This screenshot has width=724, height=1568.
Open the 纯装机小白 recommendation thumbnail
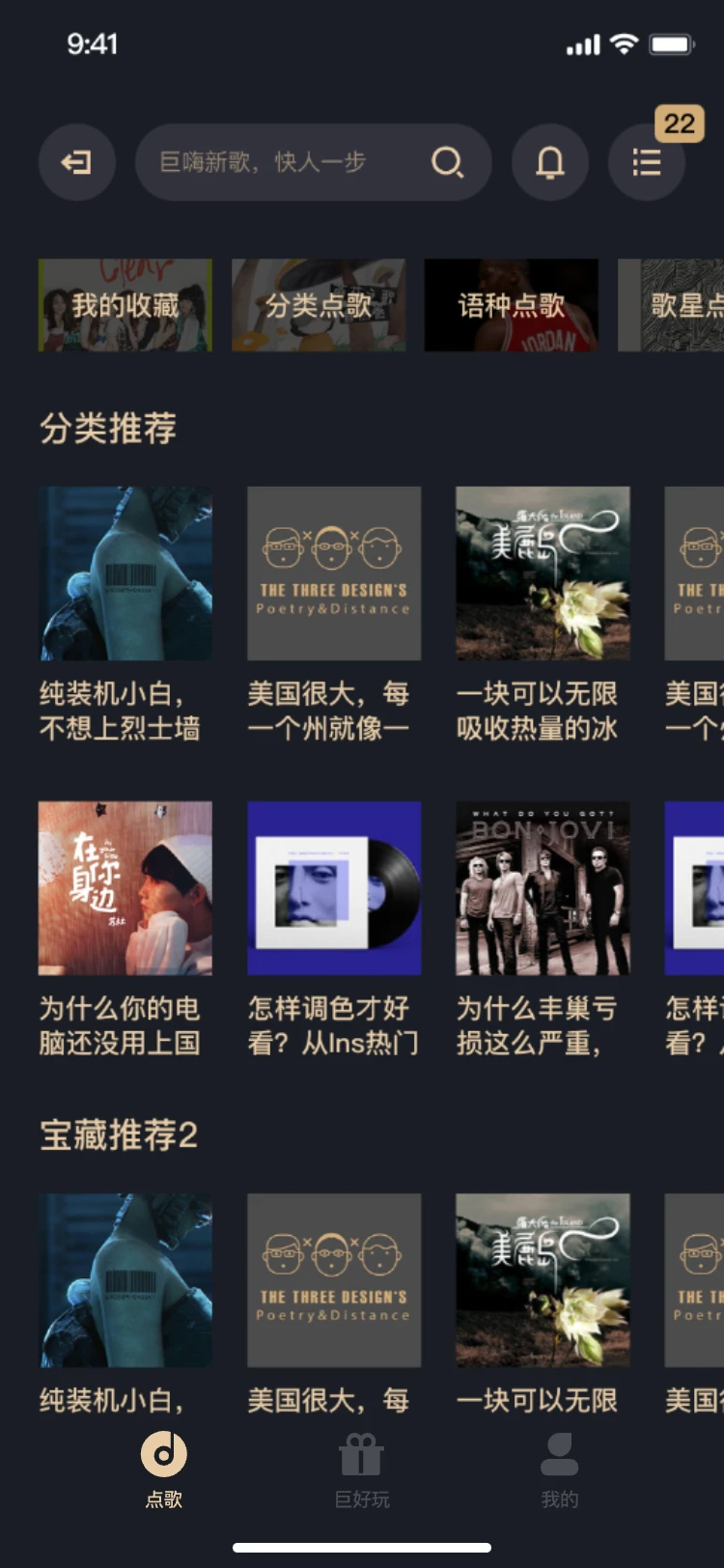(x=124, y=573)
